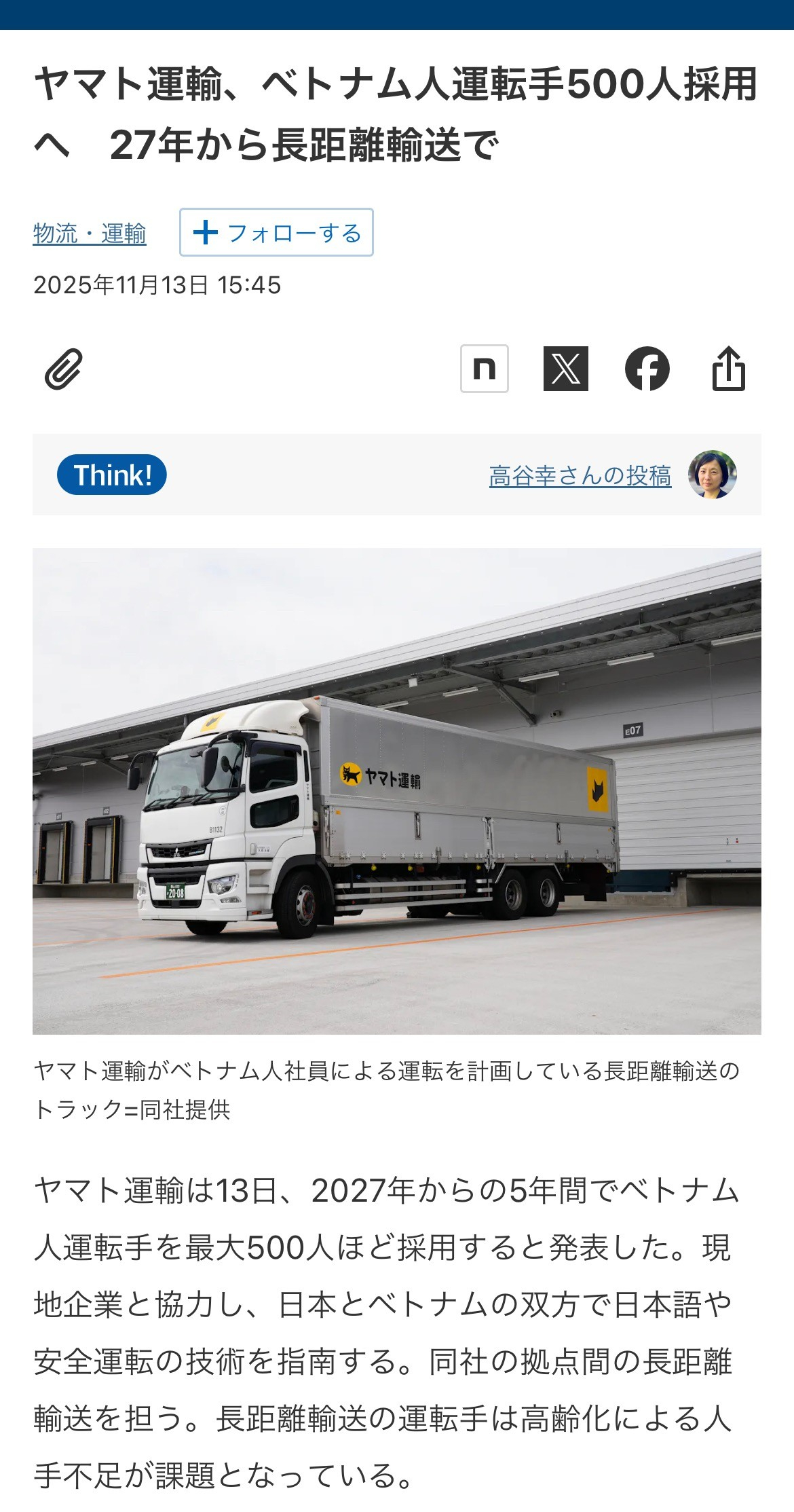The height and width of the screenshot is (1512, 794).
Task: Enlarge the Yamato truck photo
Action: [x=397, y=791]
